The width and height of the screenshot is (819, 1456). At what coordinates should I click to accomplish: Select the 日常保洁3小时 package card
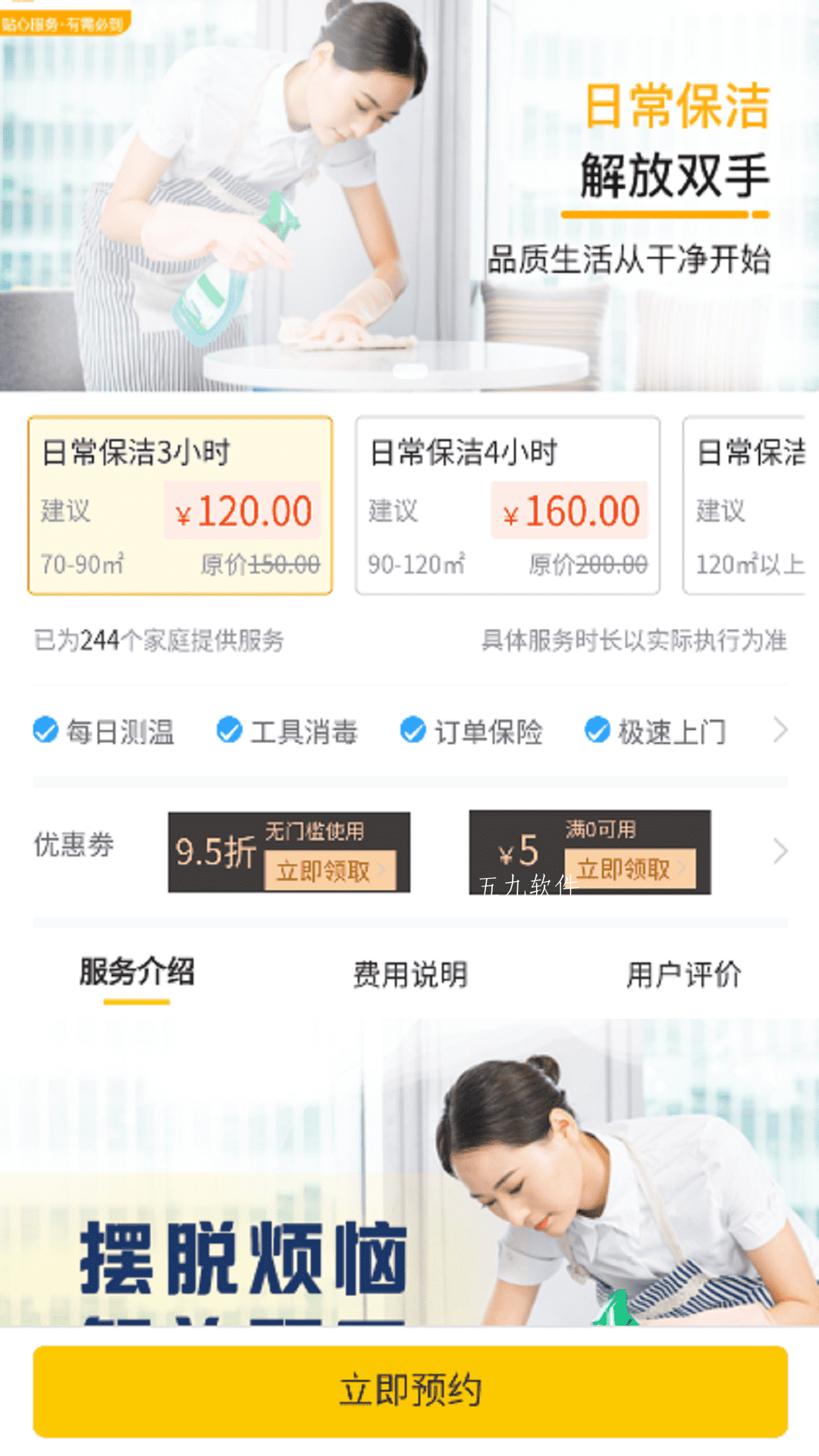[x=180, y=505]
